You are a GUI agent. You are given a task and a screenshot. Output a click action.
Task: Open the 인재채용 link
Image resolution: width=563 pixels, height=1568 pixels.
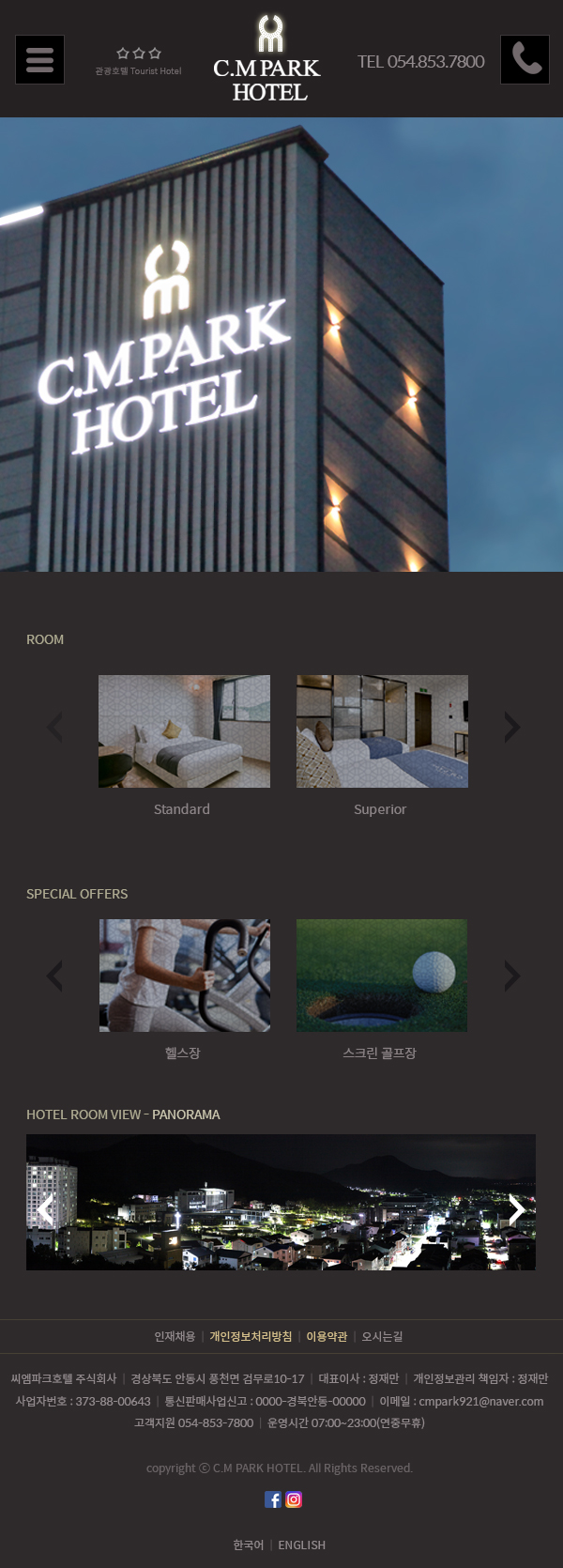pyautogui.click(x=175, y=1336)
